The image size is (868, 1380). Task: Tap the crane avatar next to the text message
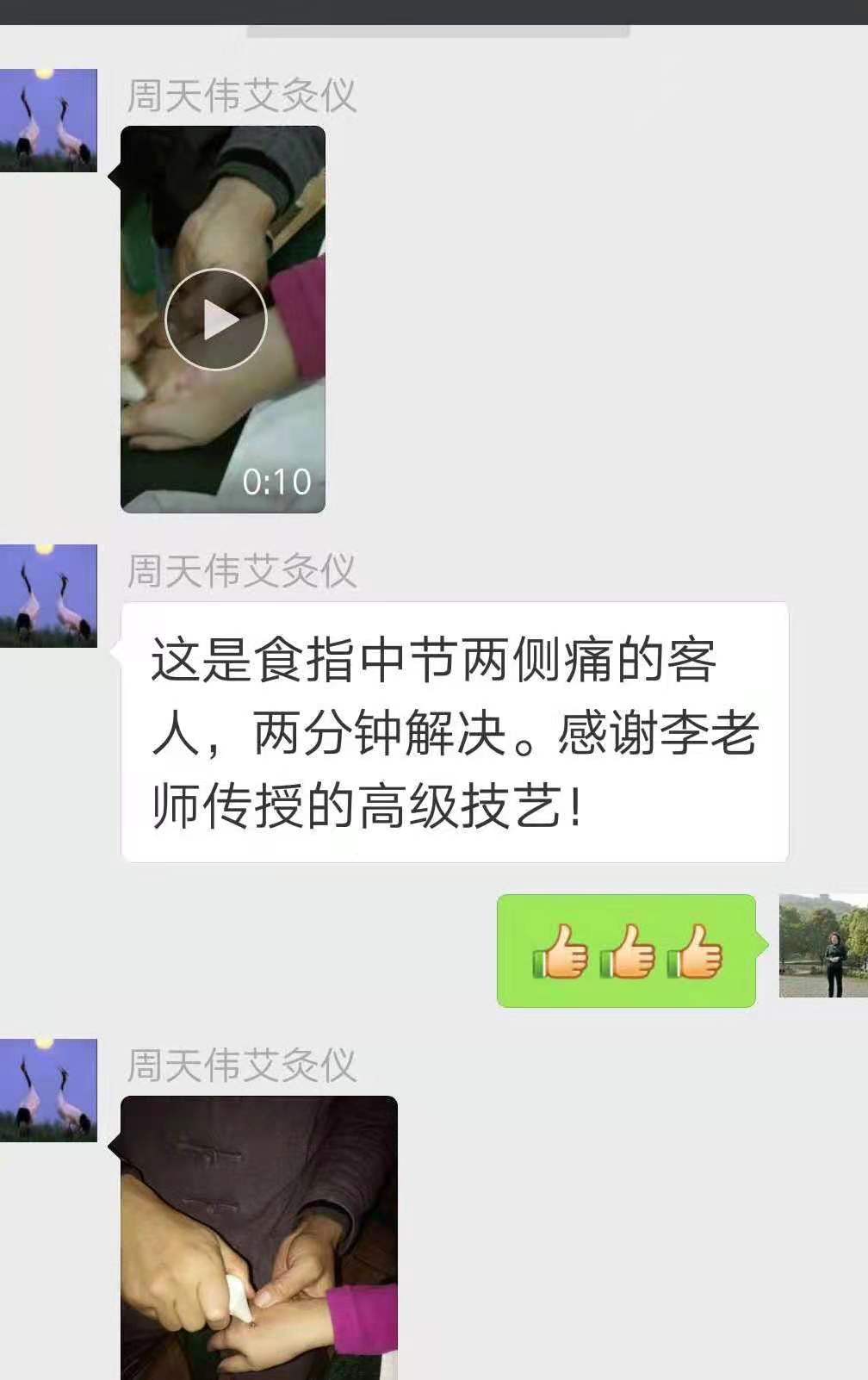48,595
